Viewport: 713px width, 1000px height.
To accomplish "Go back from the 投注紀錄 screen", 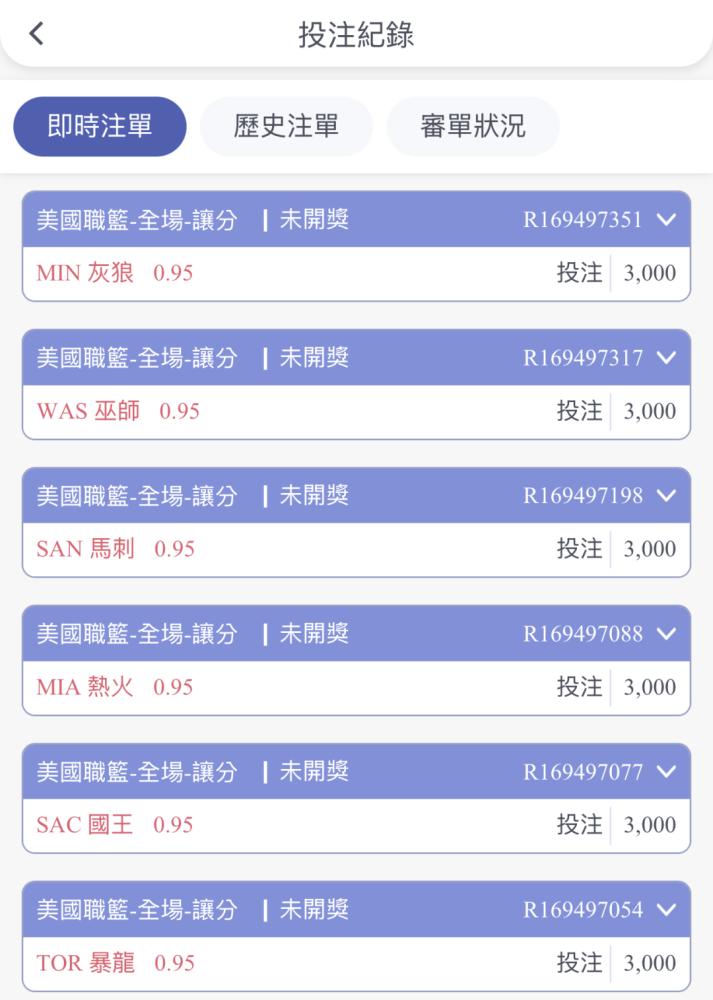I will pos(36,34).
